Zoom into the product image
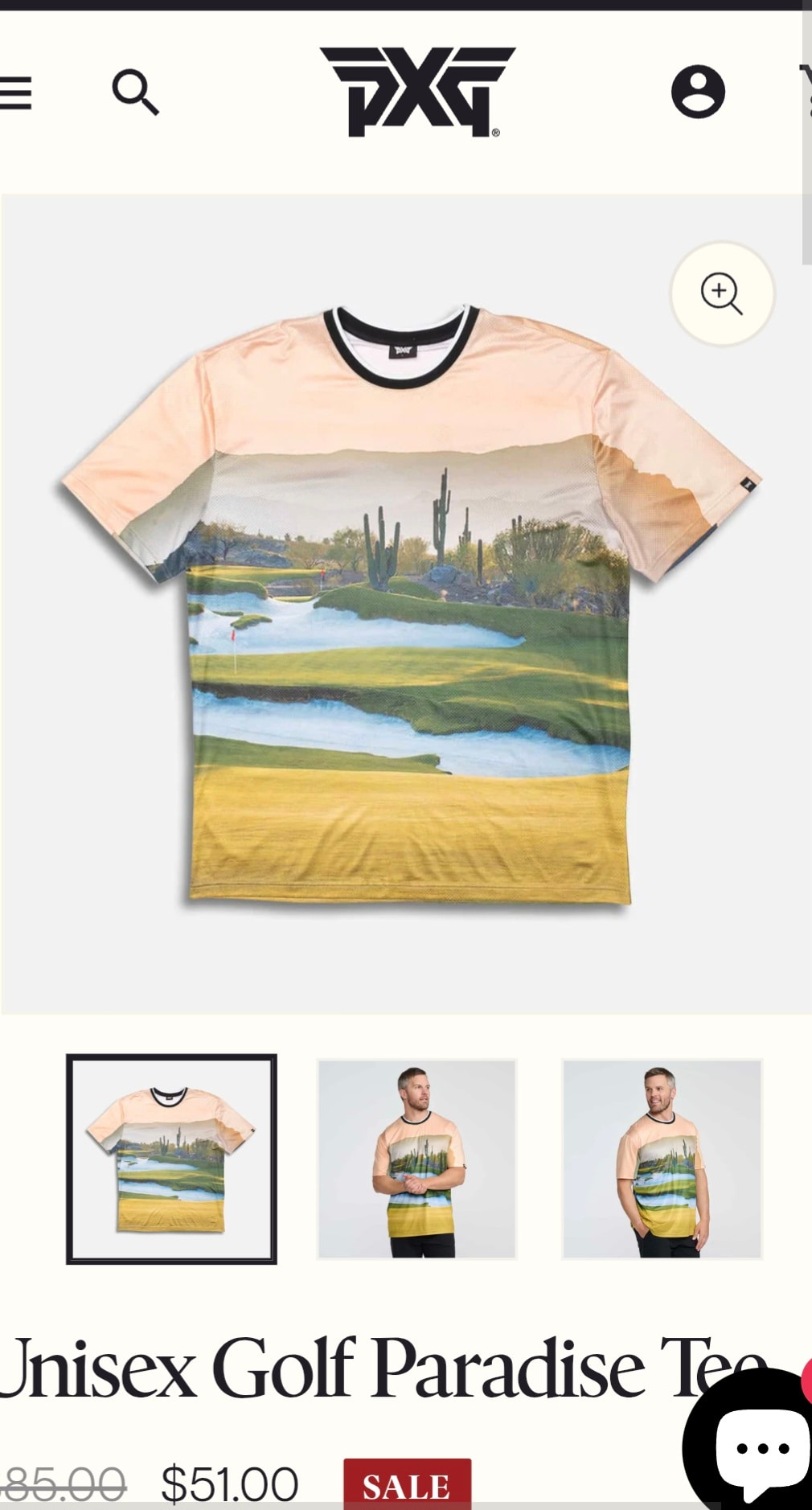Viewport: 812px width, 1510px height. point(722,293)
